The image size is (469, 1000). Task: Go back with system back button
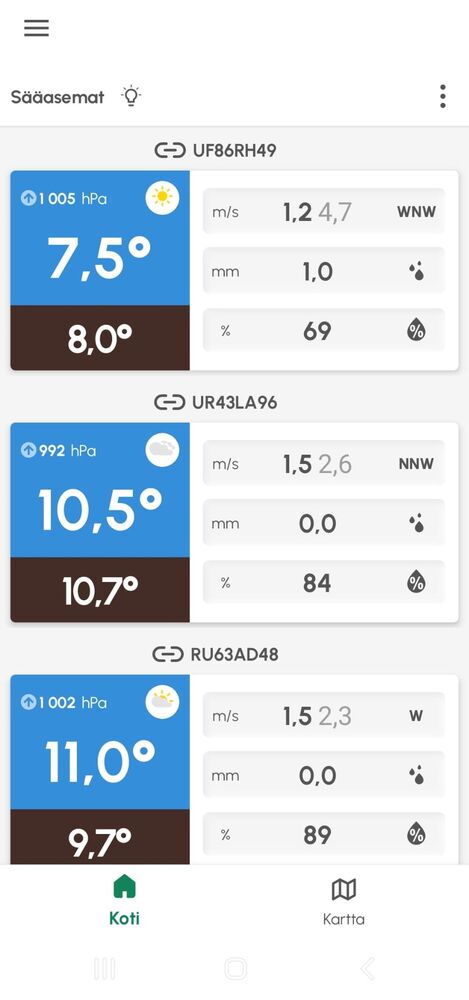click(x=368, y=969)
